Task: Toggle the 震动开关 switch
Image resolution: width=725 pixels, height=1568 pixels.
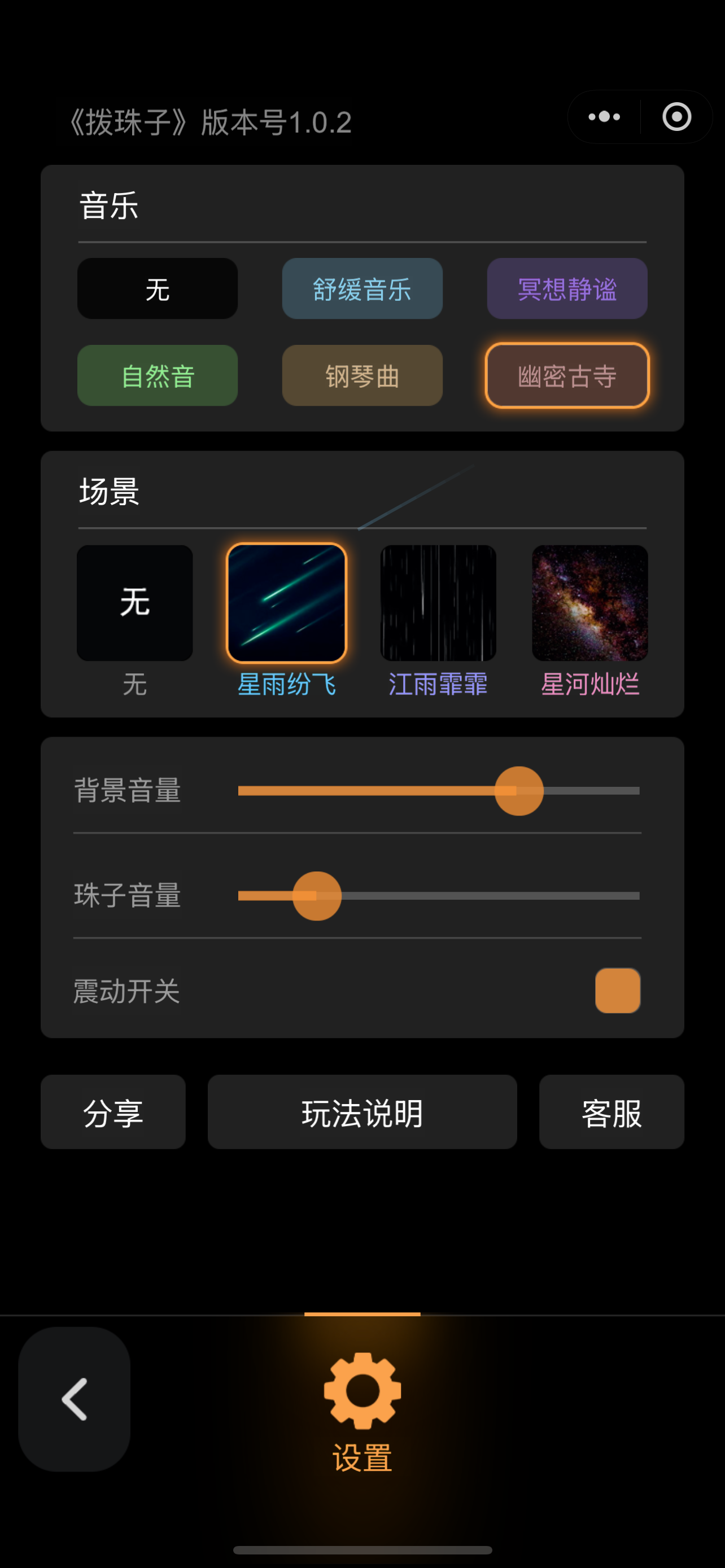Action: 617,991
